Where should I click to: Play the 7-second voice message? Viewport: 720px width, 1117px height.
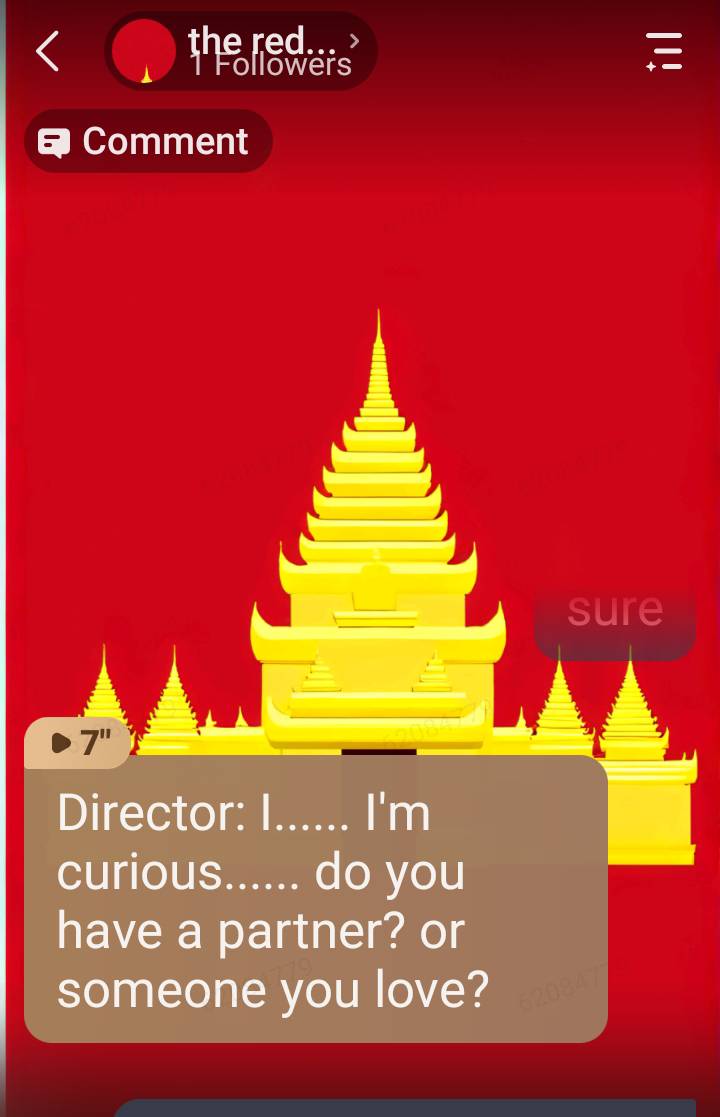coord(78,743)
